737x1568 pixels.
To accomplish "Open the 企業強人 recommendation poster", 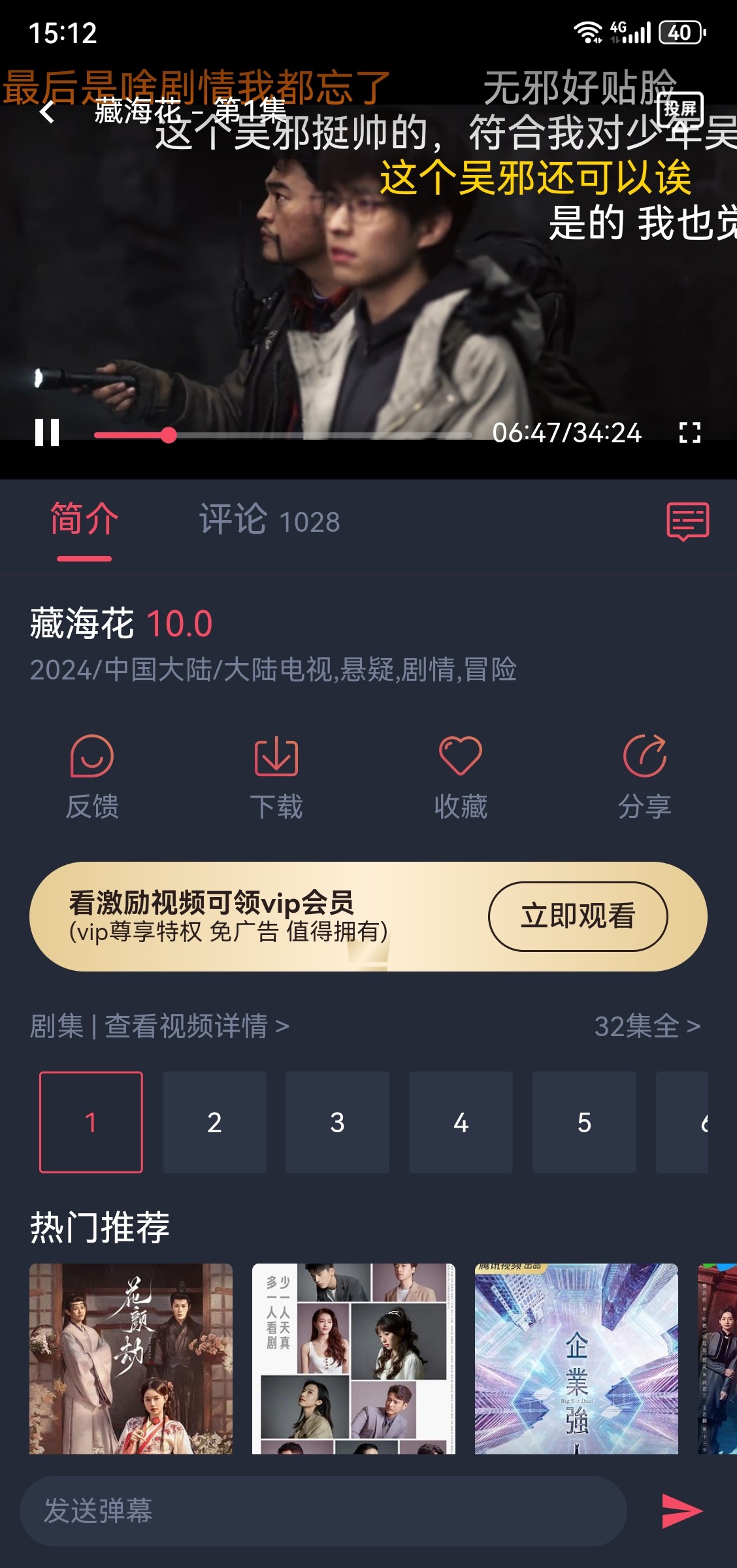I will [x=576, y=1359].
